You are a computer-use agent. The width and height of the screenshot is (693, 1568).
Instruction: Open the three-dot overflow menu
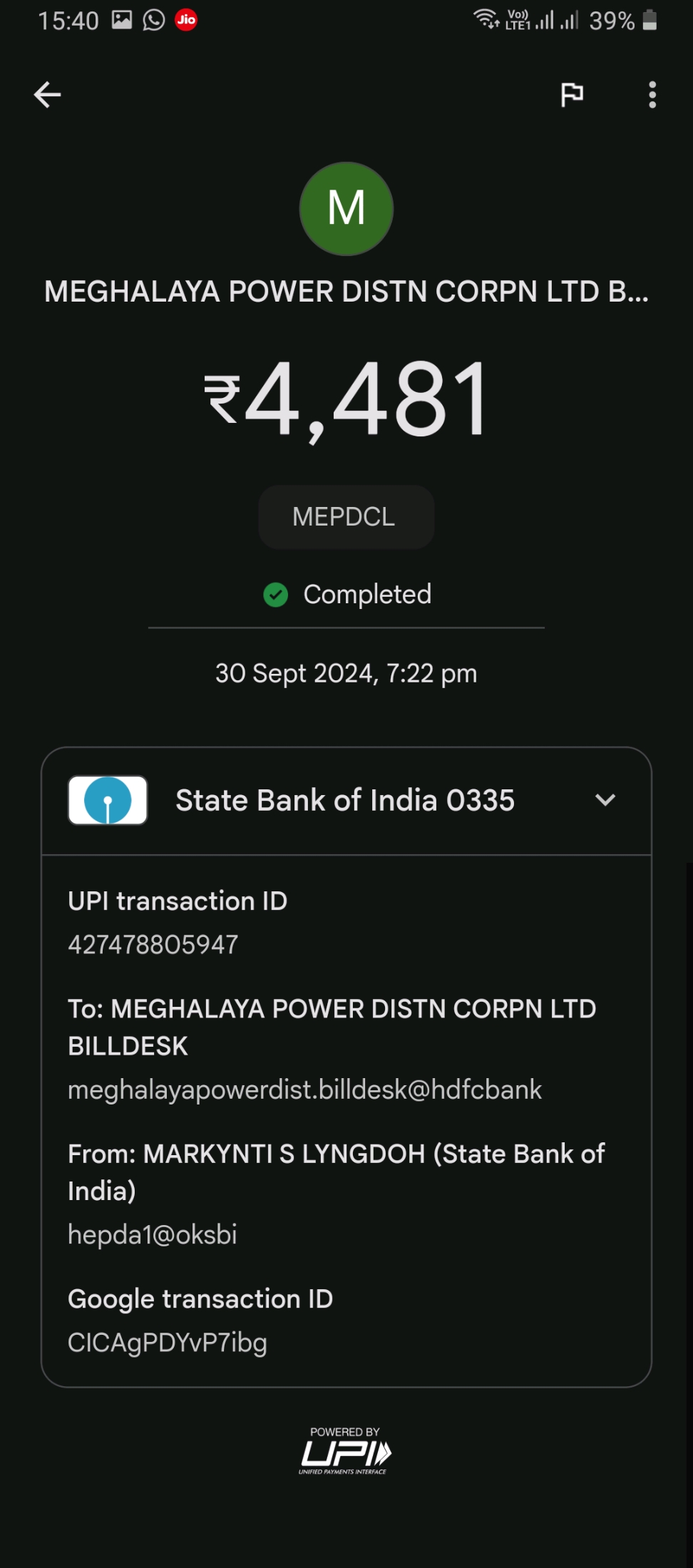click(x=652, y=94)
